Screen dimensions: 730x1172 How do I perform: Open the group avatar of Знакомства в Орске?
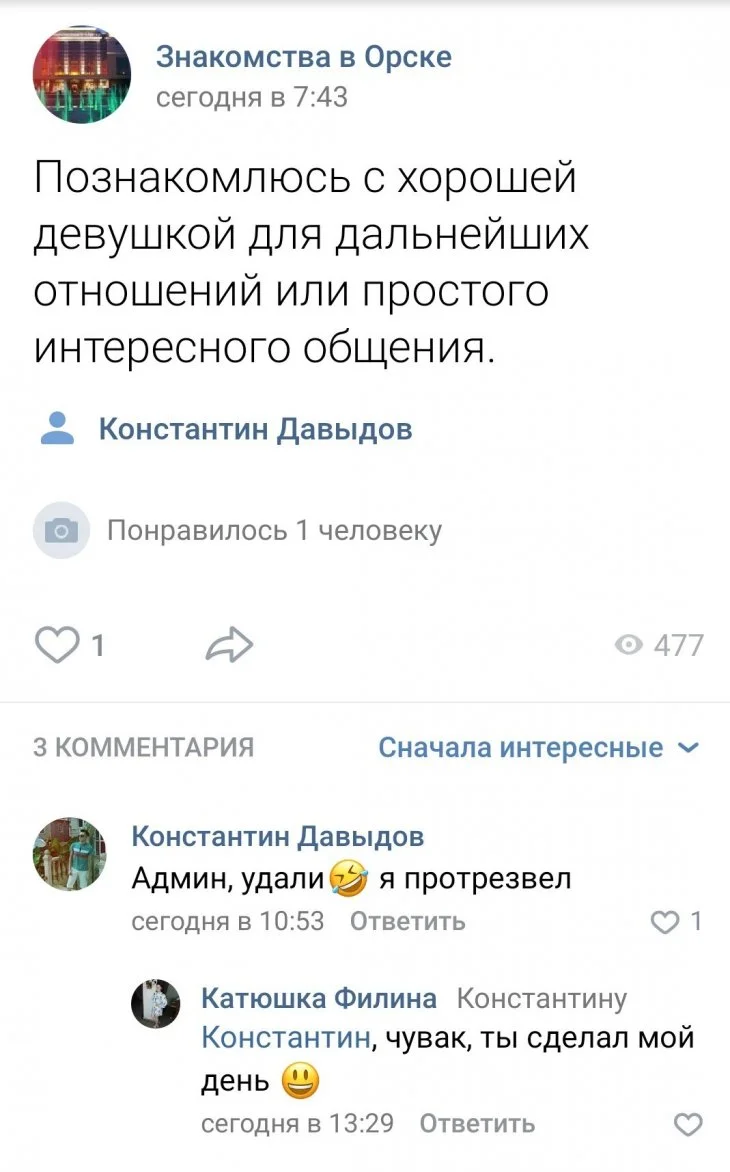82,76
